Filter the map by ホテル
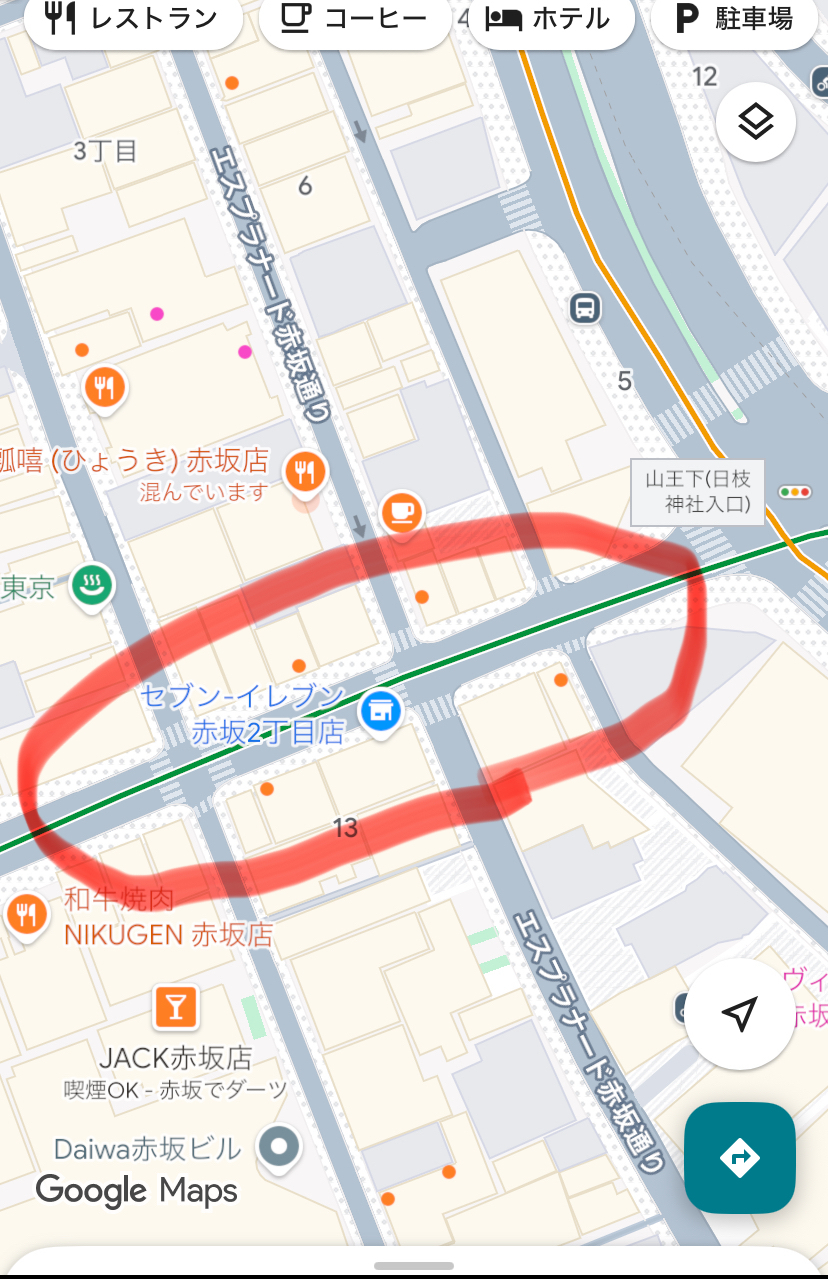Image resolution: width=828 pixels, height=1279 pixels. (x=549, y=18)
